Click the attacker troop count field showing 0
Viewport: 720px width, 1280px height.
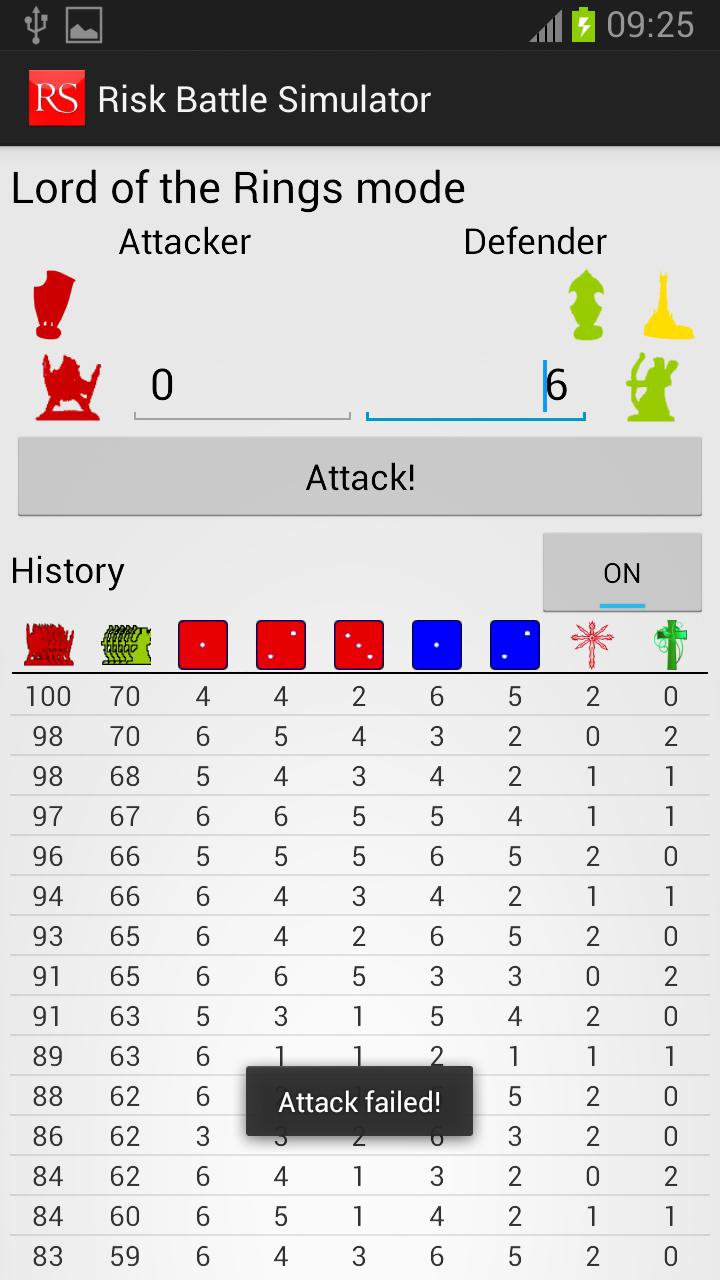(x=240, y=385)
